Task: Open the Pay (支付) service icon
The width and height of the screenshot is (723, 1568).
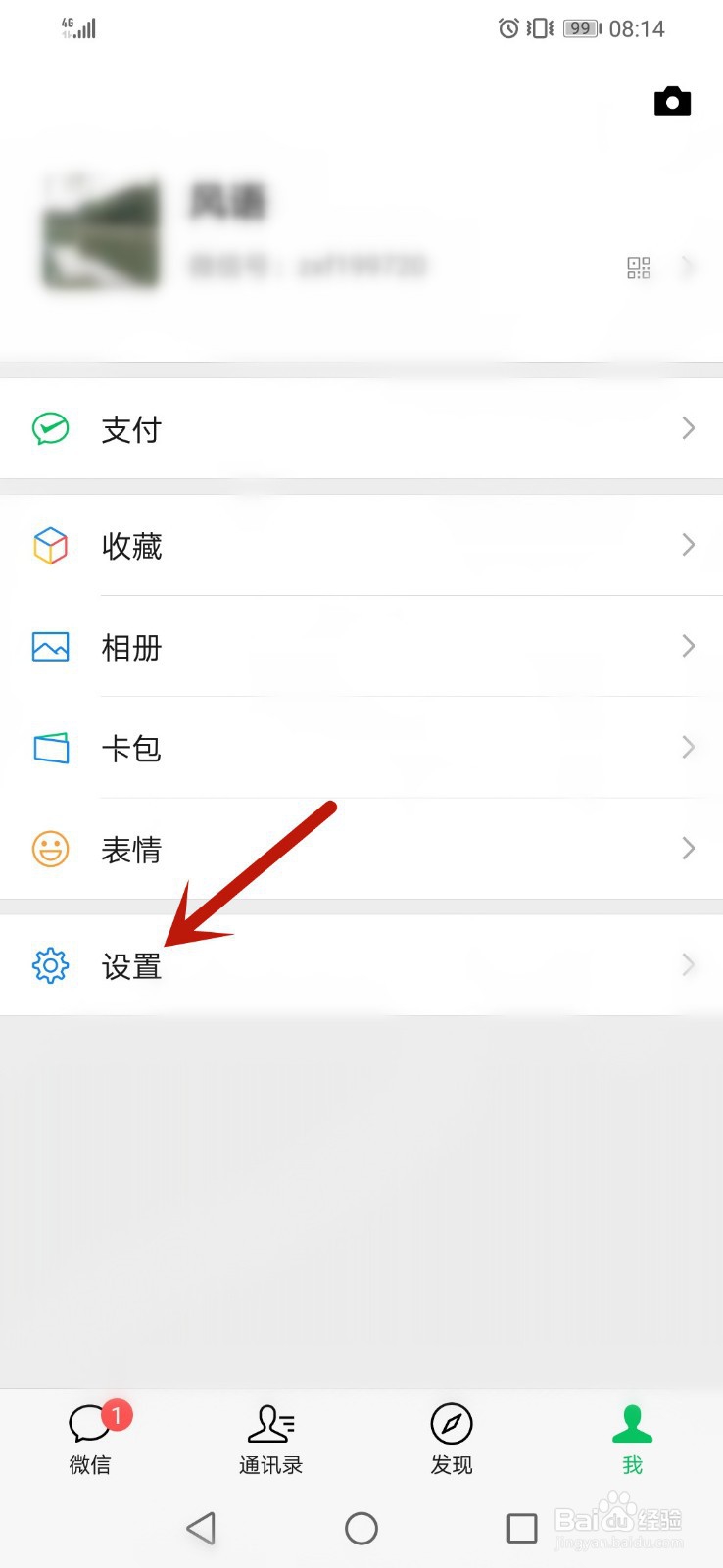Action: [x=50, y=428]
